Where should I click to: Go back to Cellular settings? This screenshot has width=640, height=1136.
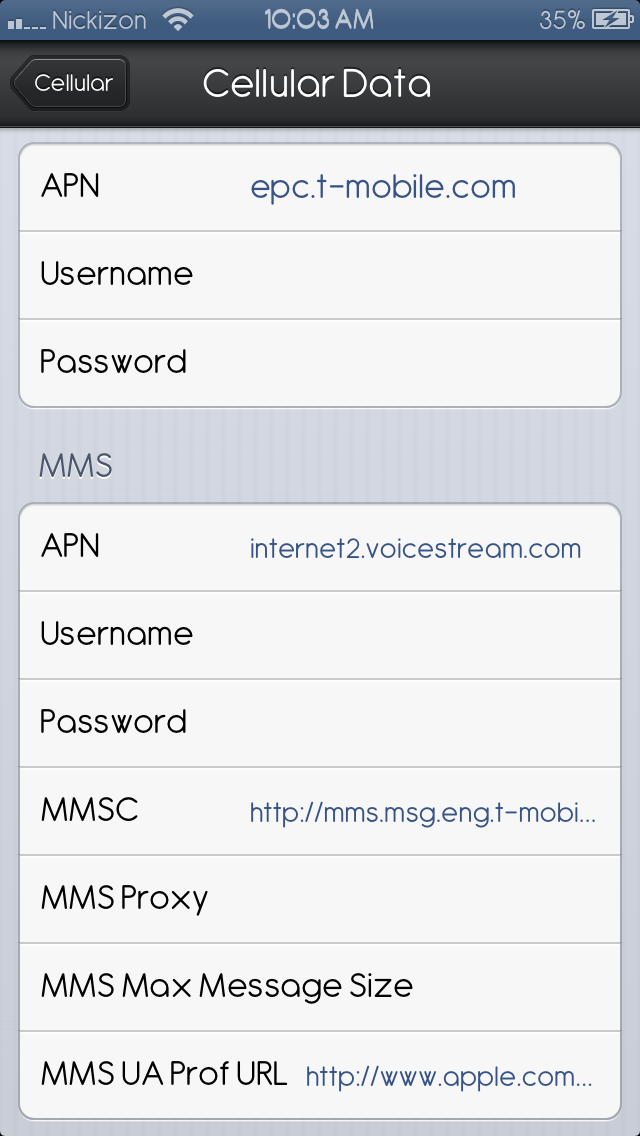[70, 83]
